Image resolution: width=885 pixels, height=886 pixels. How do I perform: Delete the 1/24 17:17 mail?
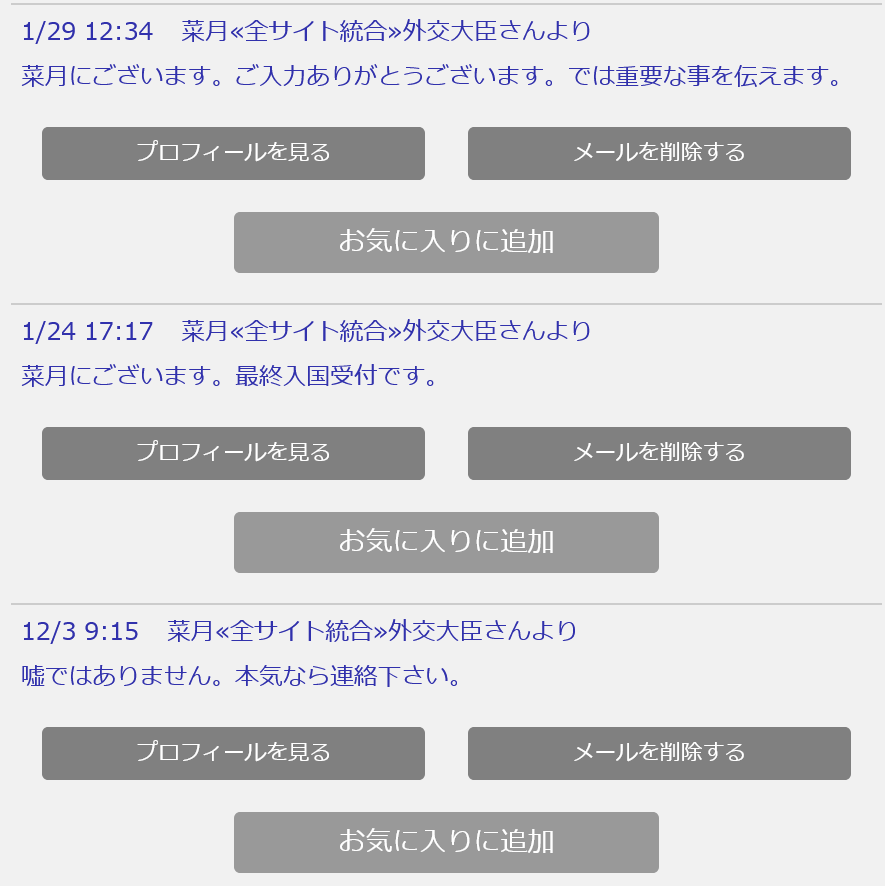[x=658, y=453]
